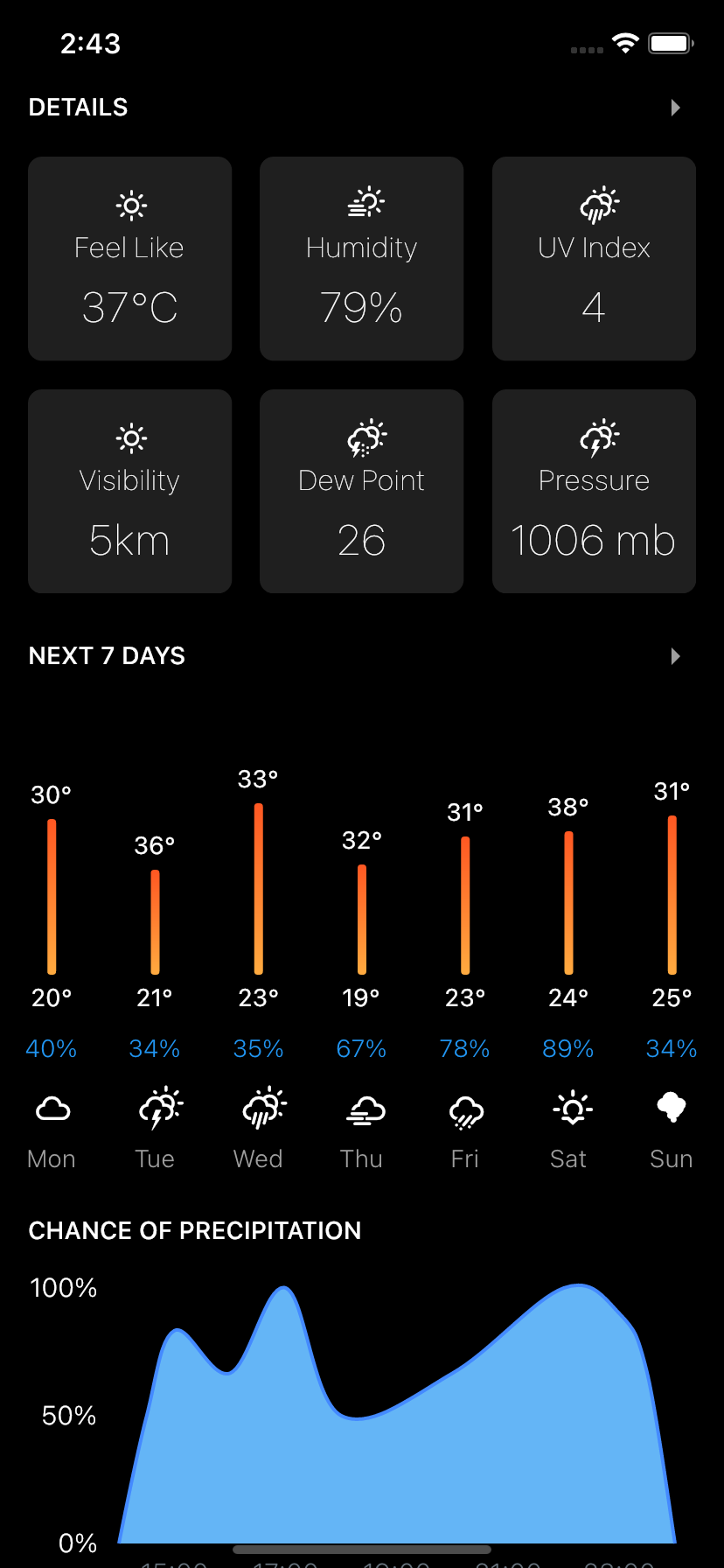Screen dimensions: 724x1568
Task: Open the Humidity card
Action: pos(361,259)
